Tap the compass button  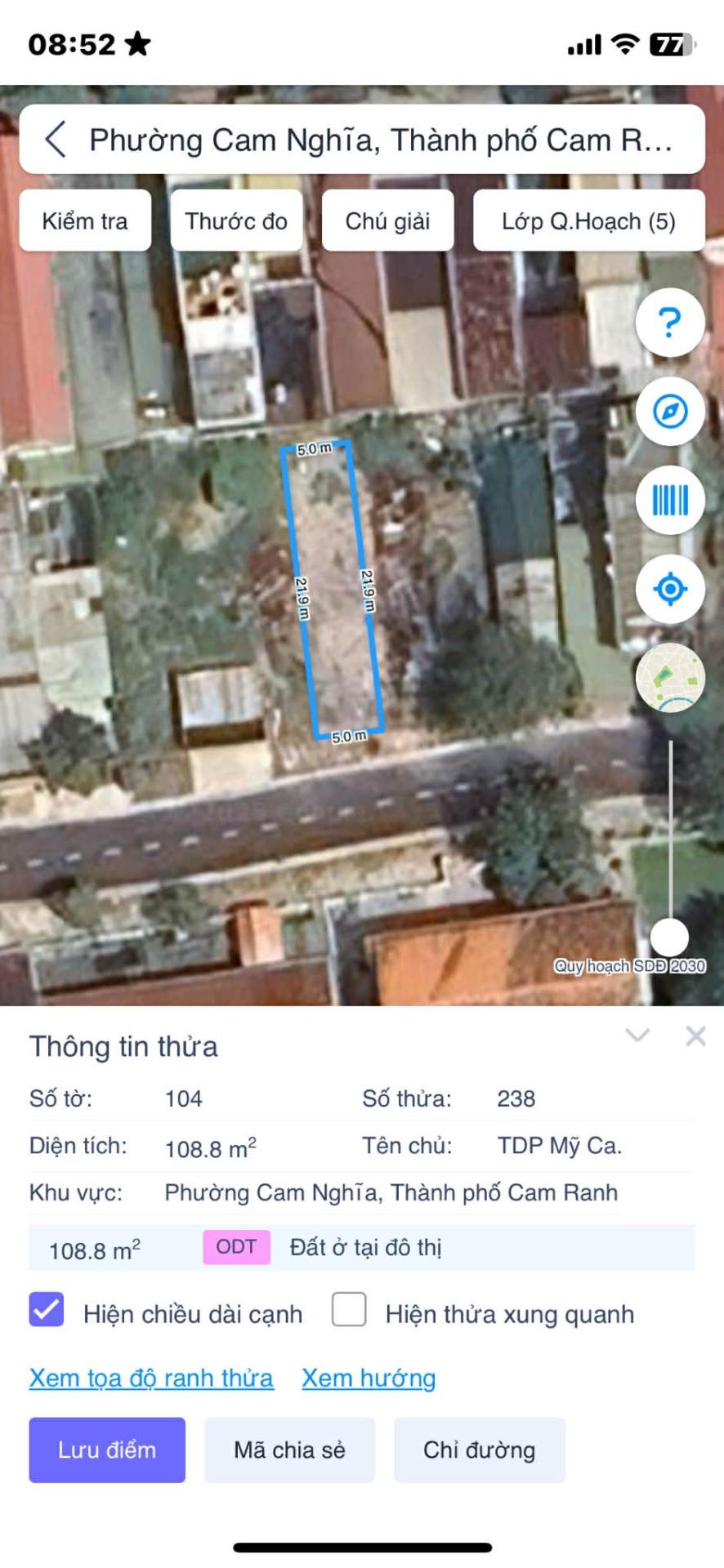(670, 412)
